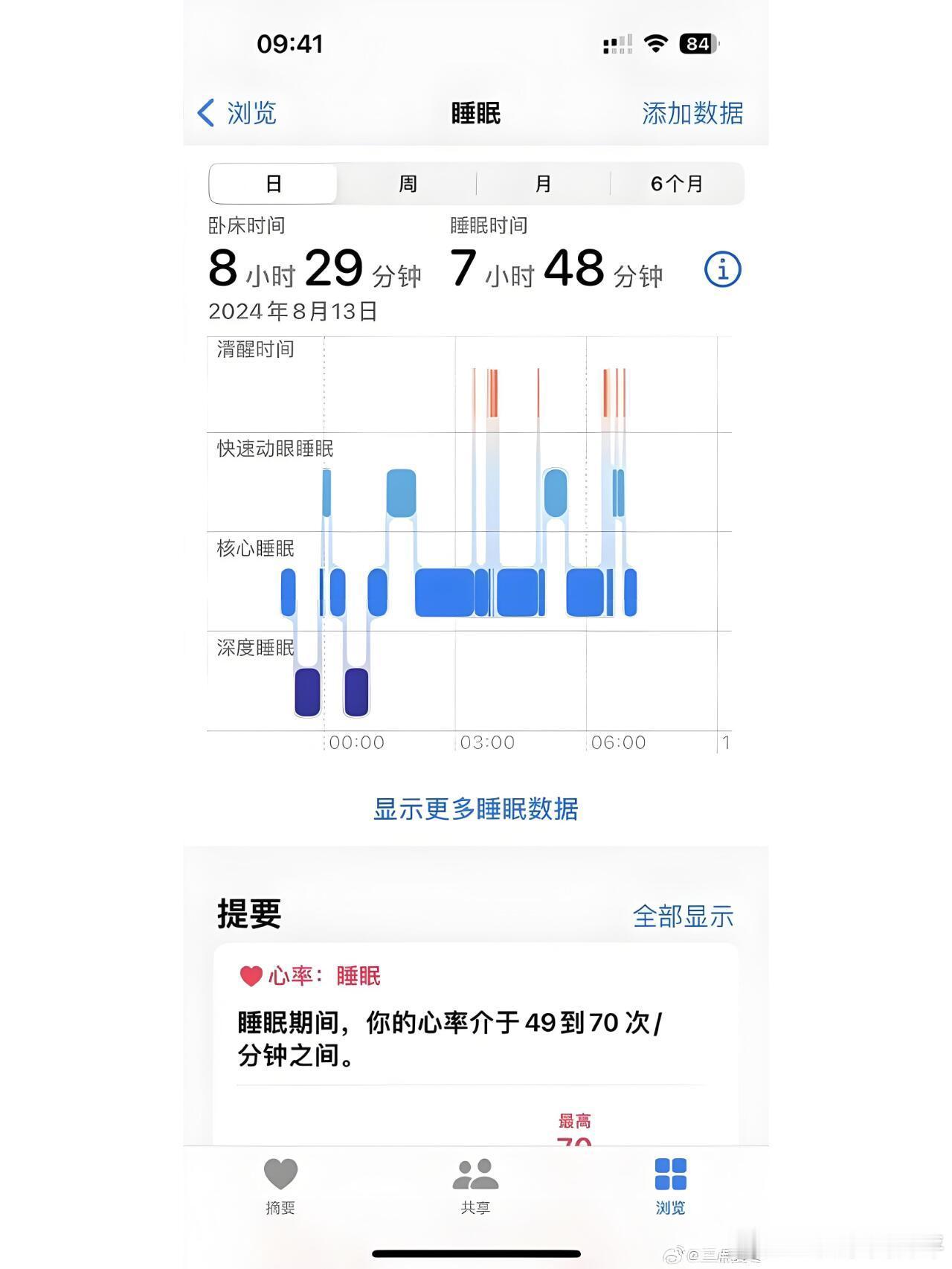This screenshot has width=952, height=1269.
Task: Select the 日 segment
Action: click(273, 182)
